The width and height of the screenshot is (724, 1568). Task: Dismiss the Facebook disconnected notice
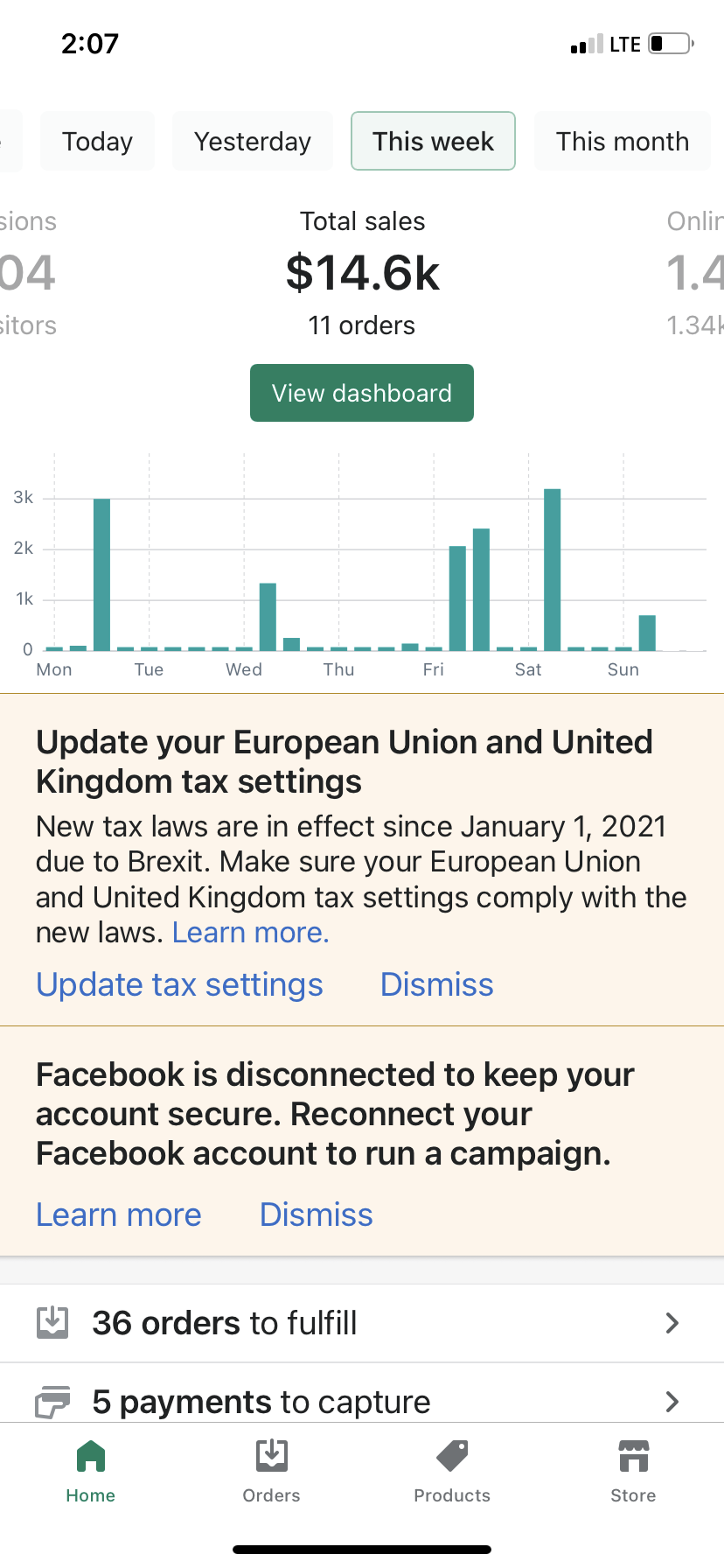[317, 1215]
